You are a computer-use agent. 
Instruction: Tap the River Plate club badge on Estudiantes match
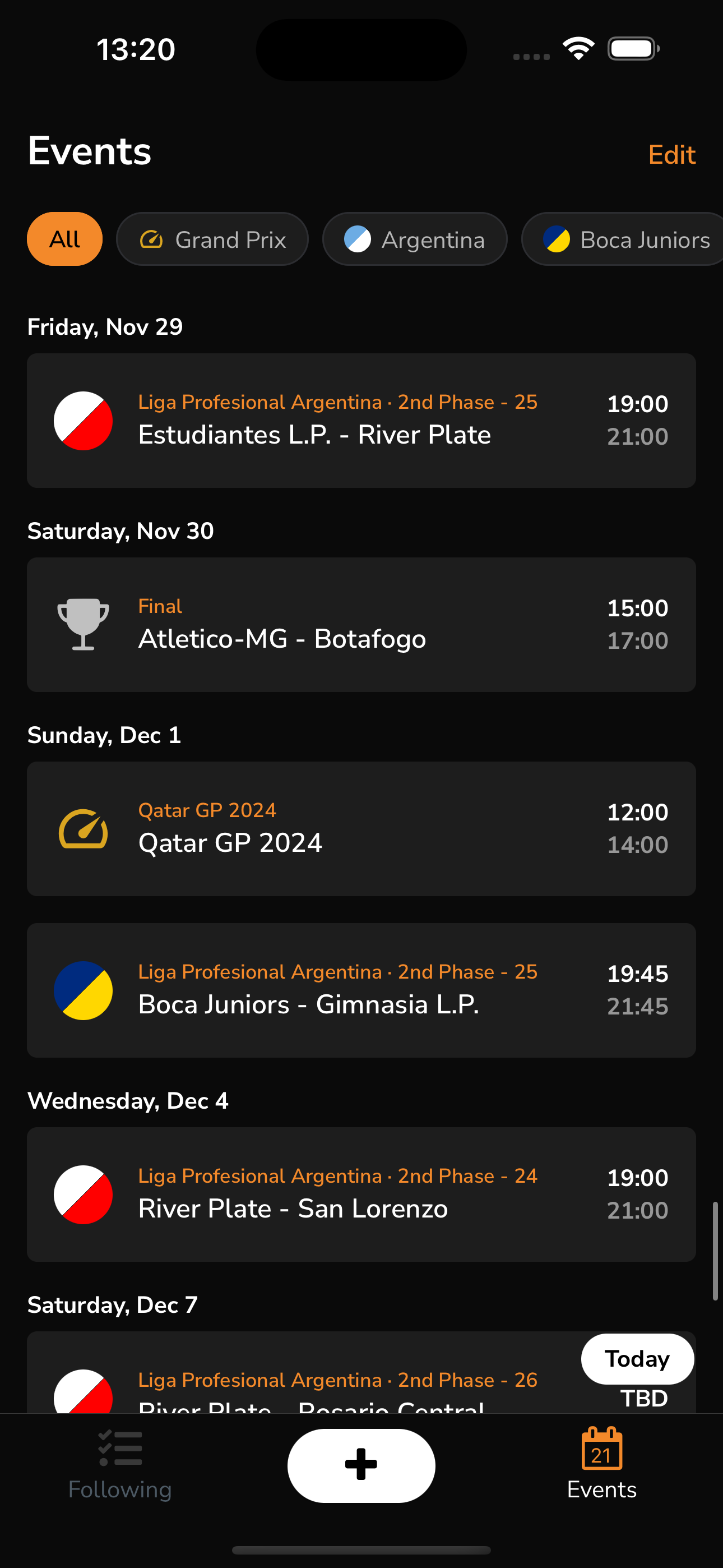[84, 420]
